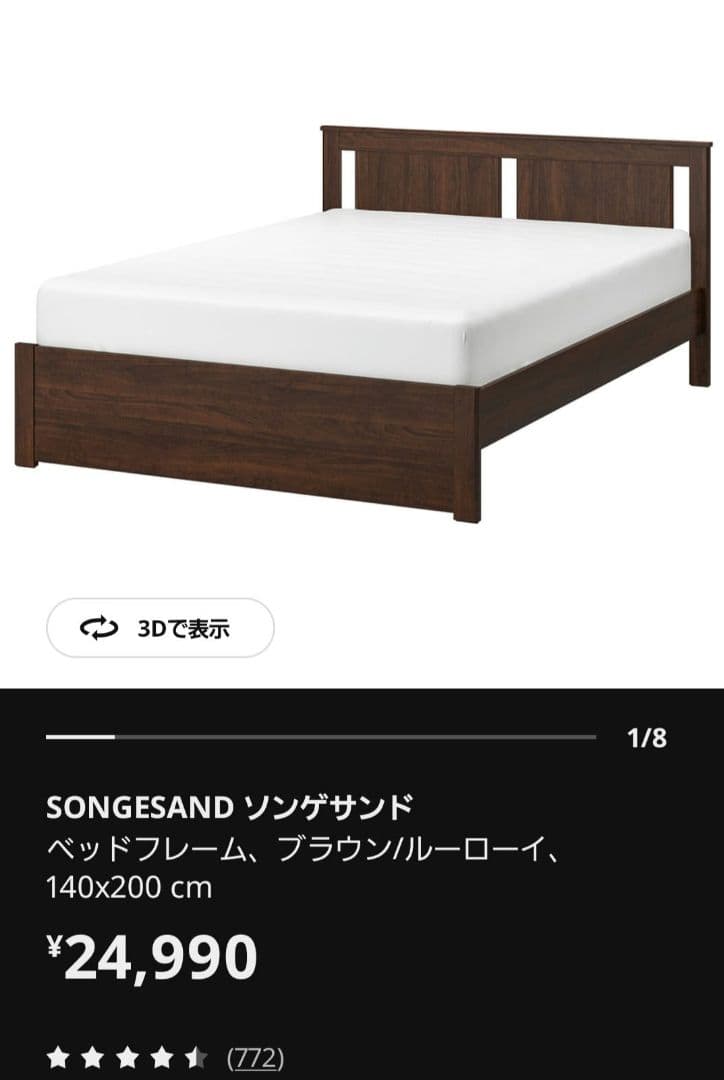Image resolution: width=724 pixels, height=1080 pixels.
Task: Tap the 3Dで表示 button
Action: click(x=160, y=627)
